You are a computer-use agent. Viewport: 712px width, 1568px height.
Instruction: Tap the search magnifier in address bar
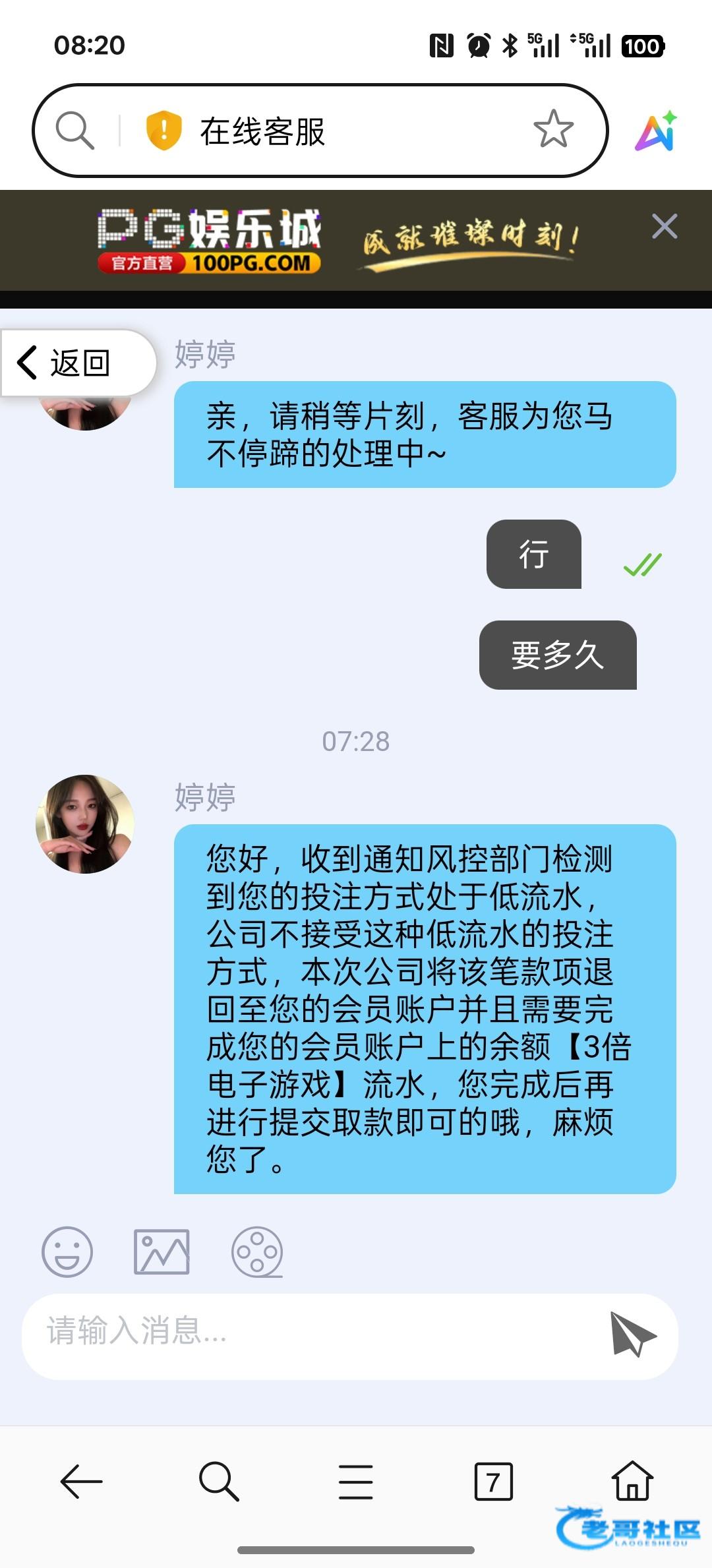[74, 131]
